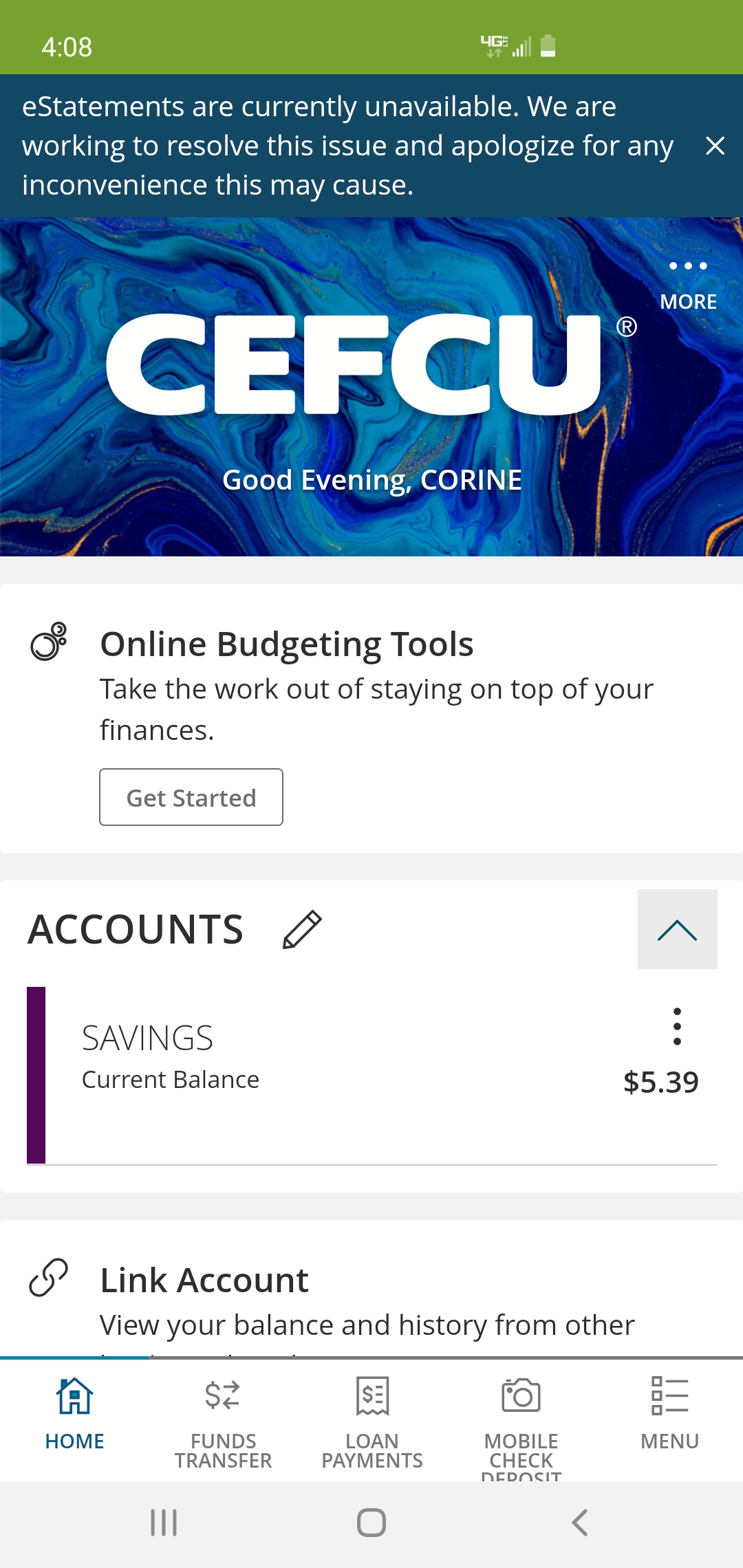Collapse the Accounts section
Screen dimensions: 743x1568
click(x=677, y=929)
